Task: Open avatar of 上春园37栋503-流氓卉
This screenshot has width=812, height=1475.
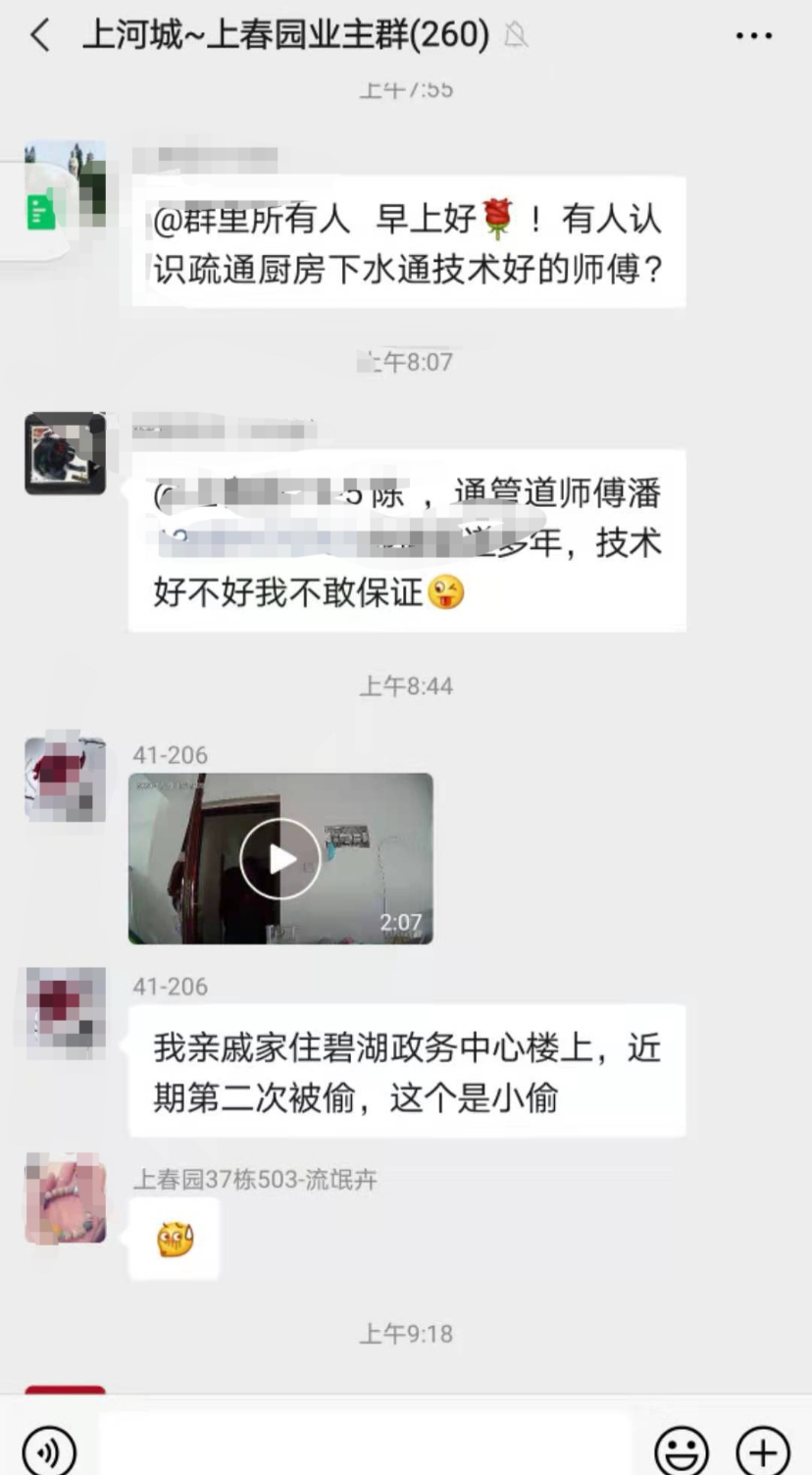Action: pos(65,1198)
